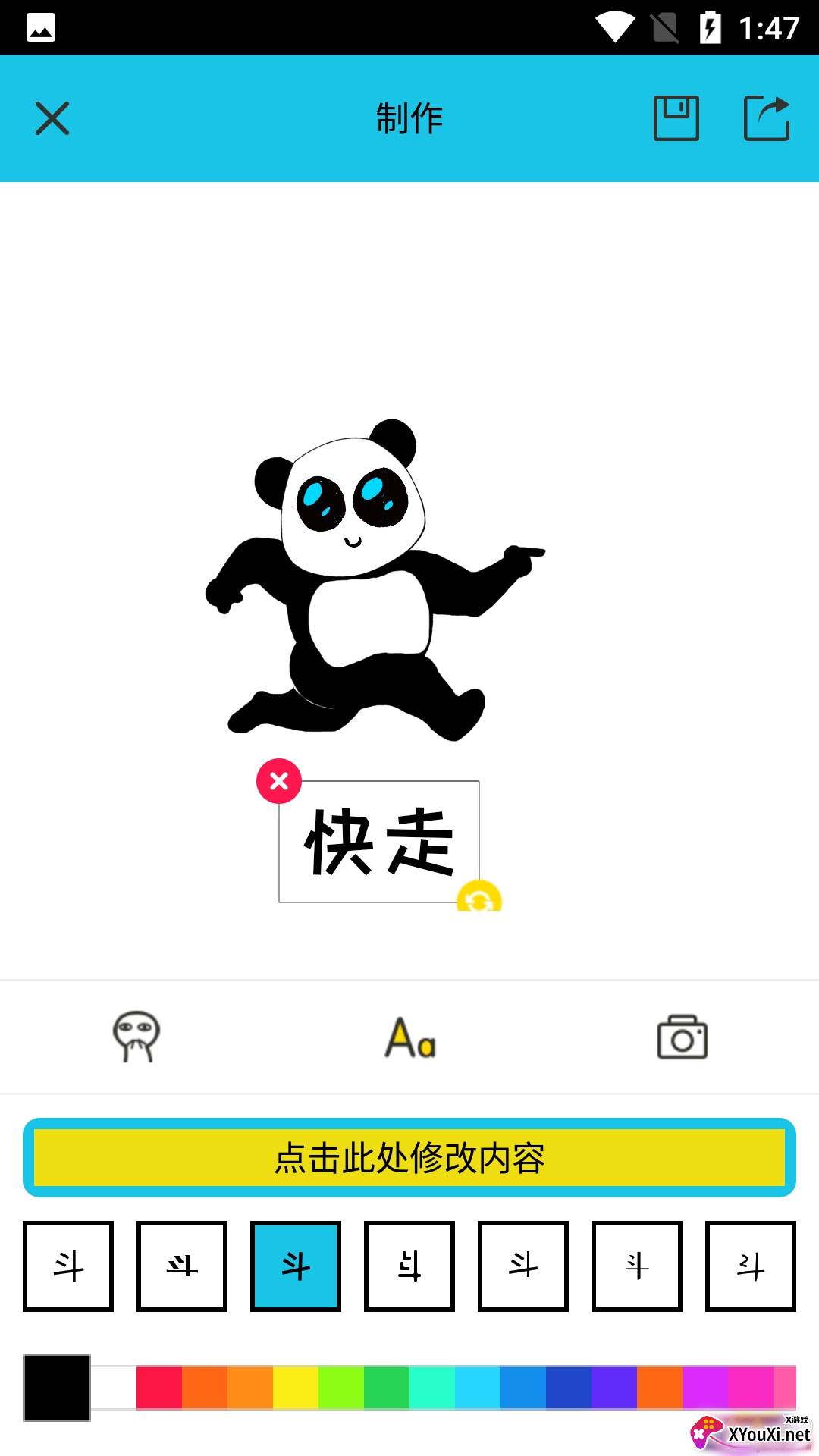This screenshot has width=819, height=1456.
Task: Open the meme face sticker tool
Action: [x=136, y=1037]
